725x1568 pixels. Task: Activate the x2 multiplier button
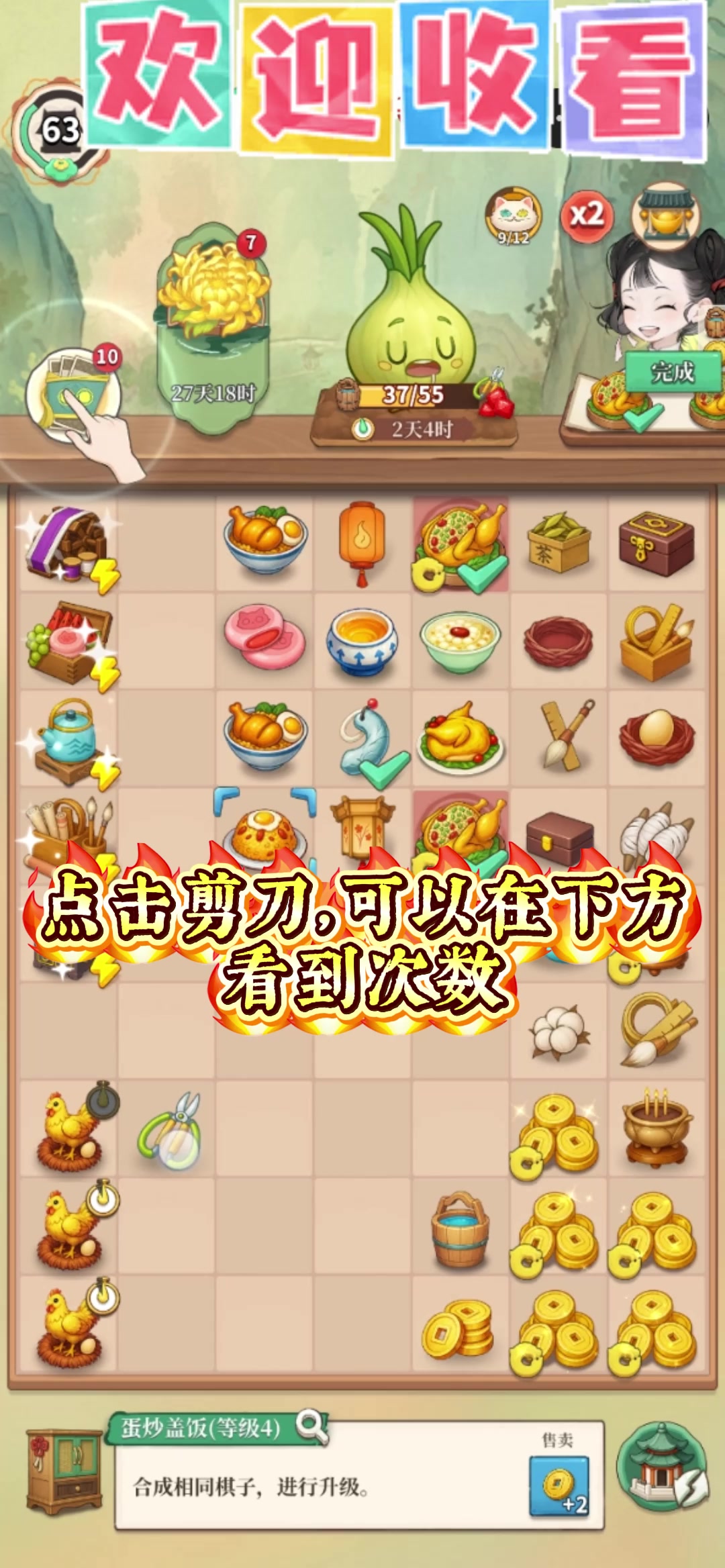[586, 215]
